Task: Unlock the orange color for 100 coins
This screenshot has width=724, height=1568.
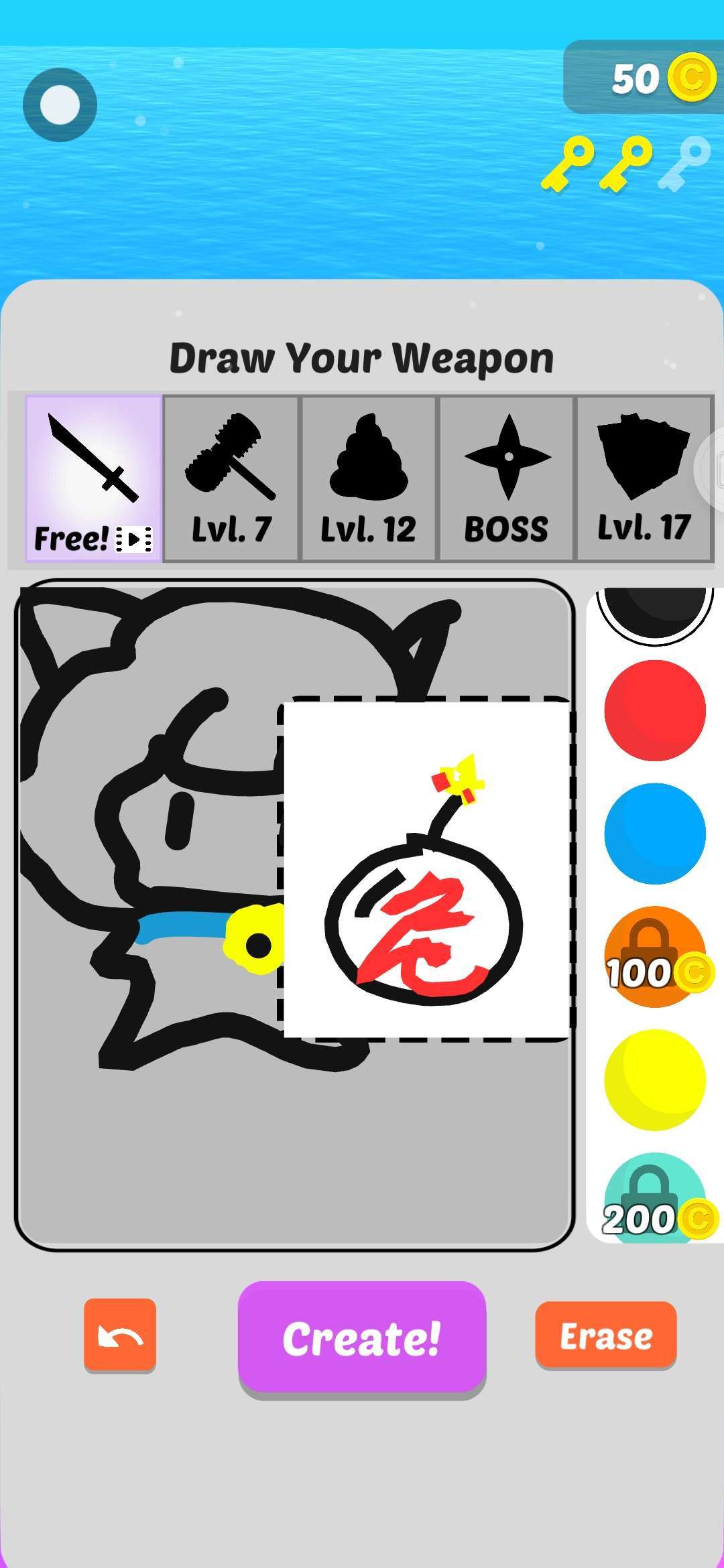Action: point(655,957)
